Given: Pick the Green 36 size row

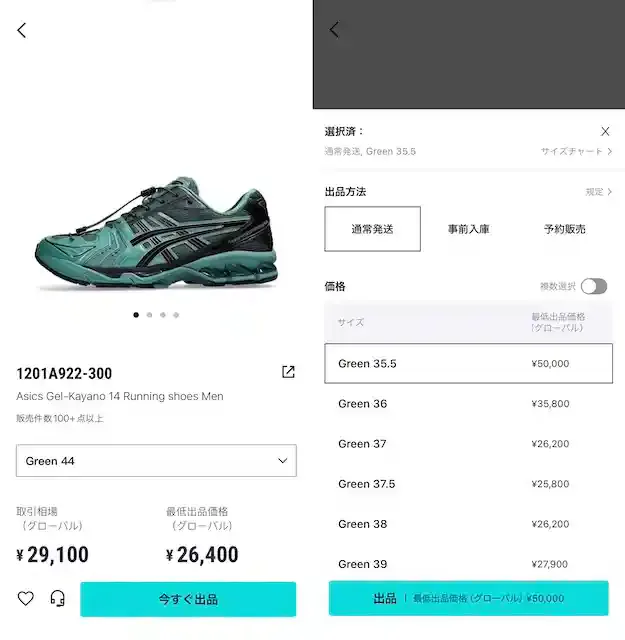Looking at the screenshot, I should (x=468, y=404).
